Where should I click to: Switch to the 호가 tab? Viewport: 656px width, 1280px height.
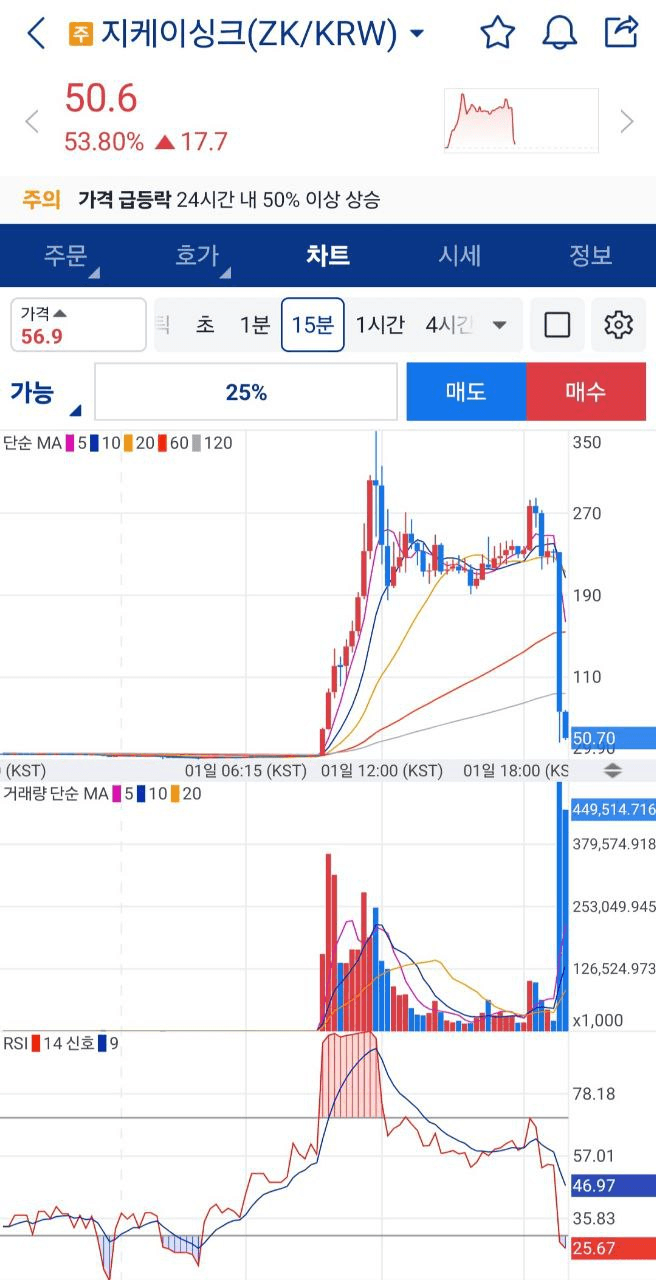197,256
